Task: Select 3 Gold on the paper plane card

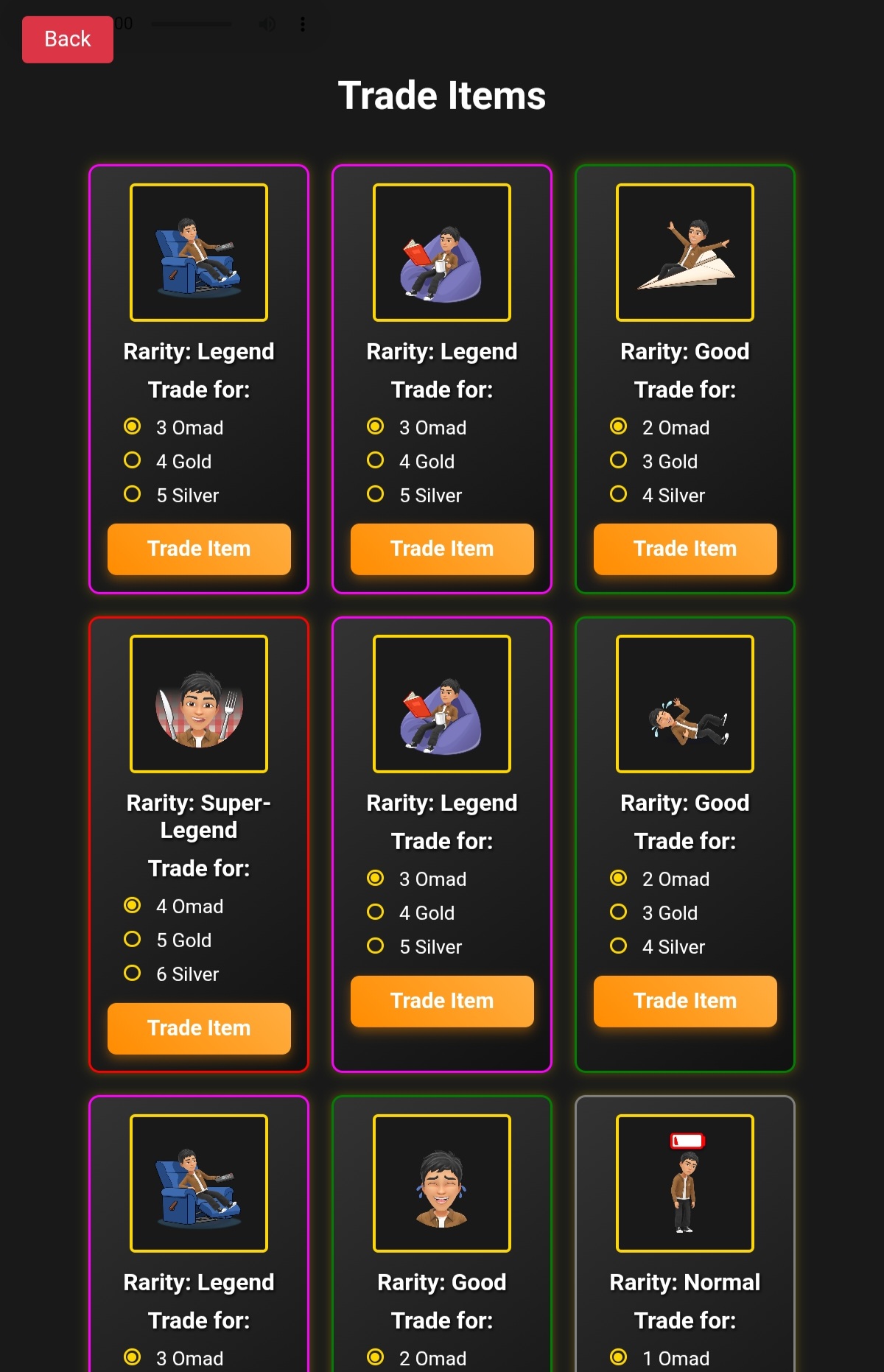Action: point(619,460)
